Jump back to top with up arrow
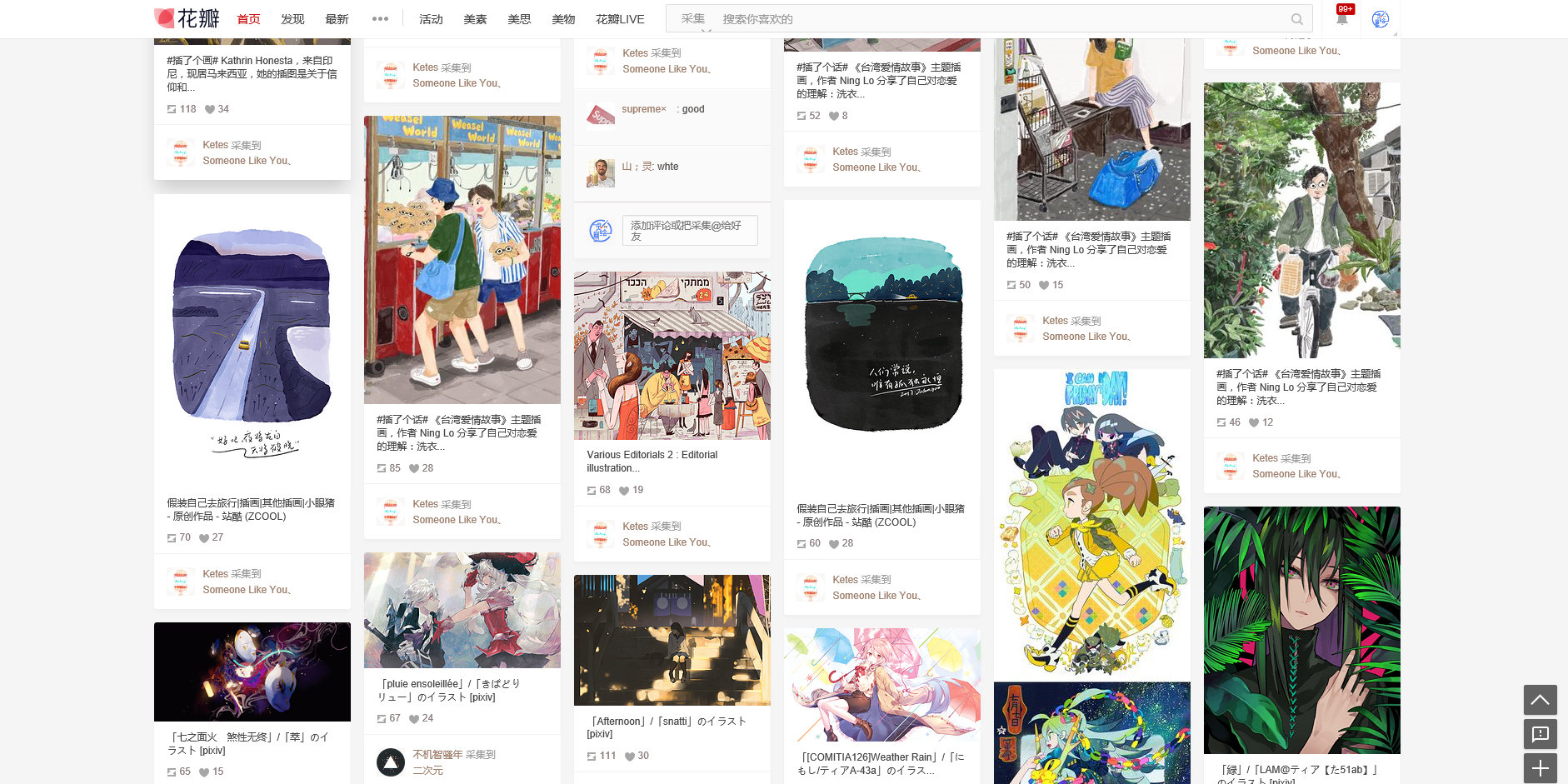The width and height of the screenshot is (1568, 784). tap(1540, 700)
